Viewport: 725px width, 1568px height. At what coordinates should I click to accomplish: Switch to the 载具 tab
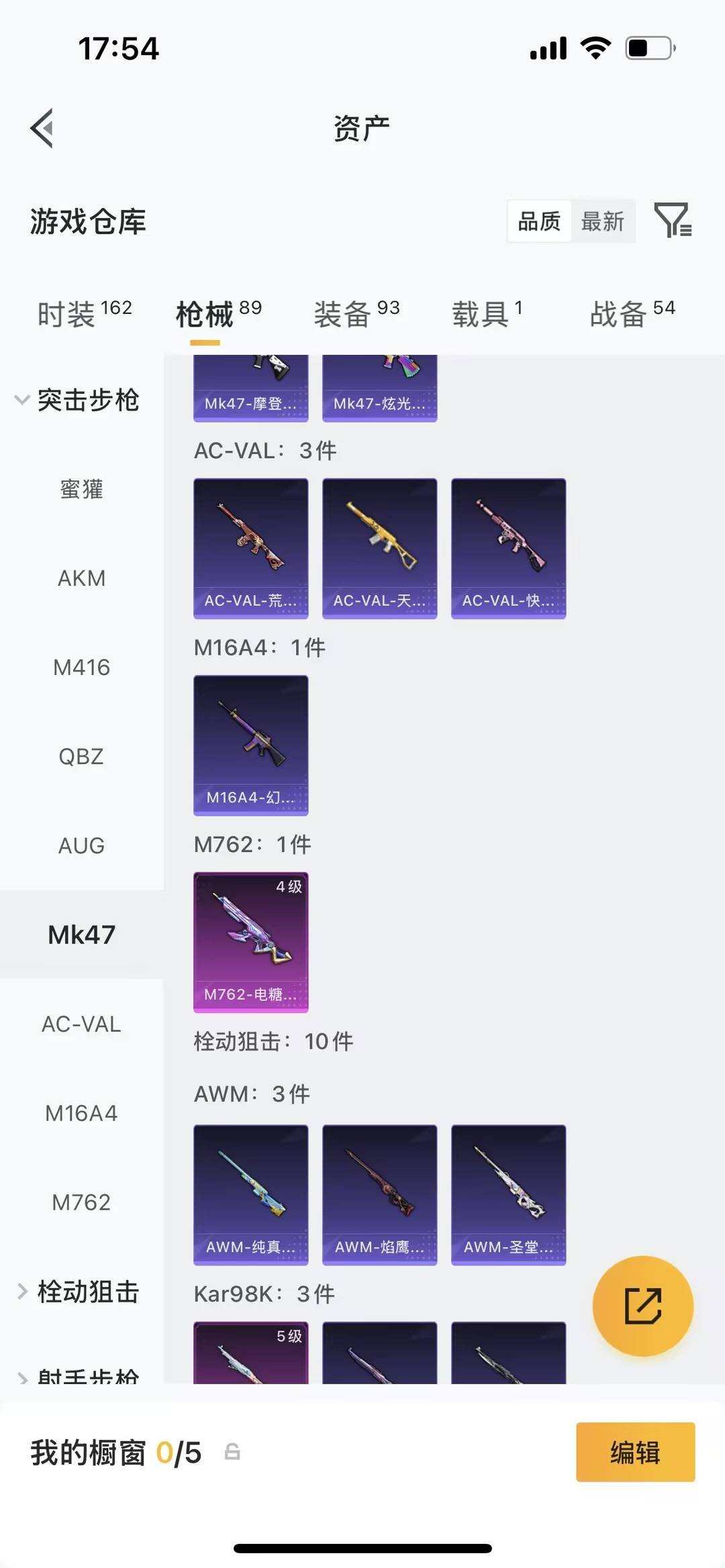(487, 313)
